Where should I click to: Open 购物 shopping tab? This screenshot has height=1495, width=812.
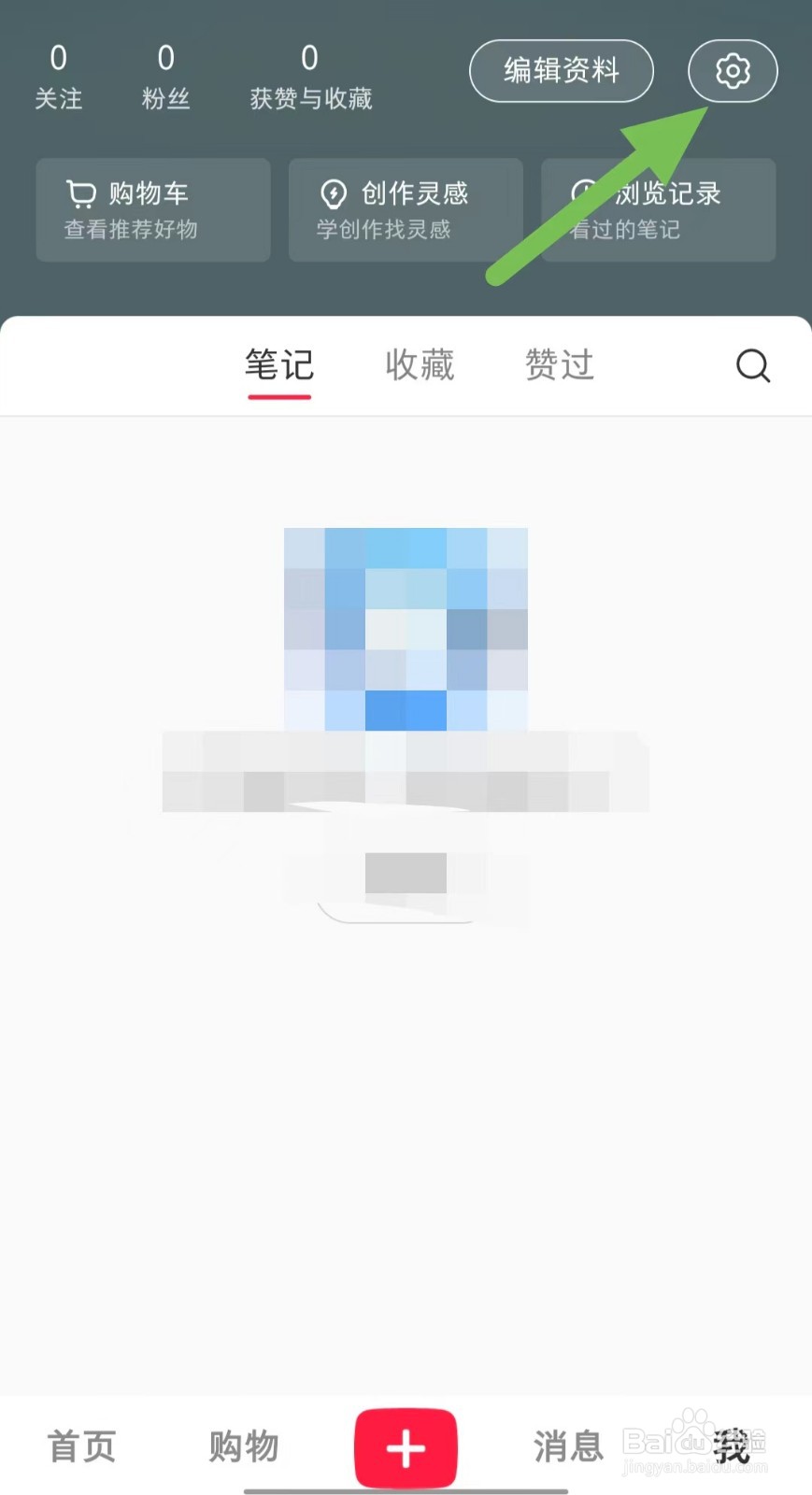tap(243, 1446)
